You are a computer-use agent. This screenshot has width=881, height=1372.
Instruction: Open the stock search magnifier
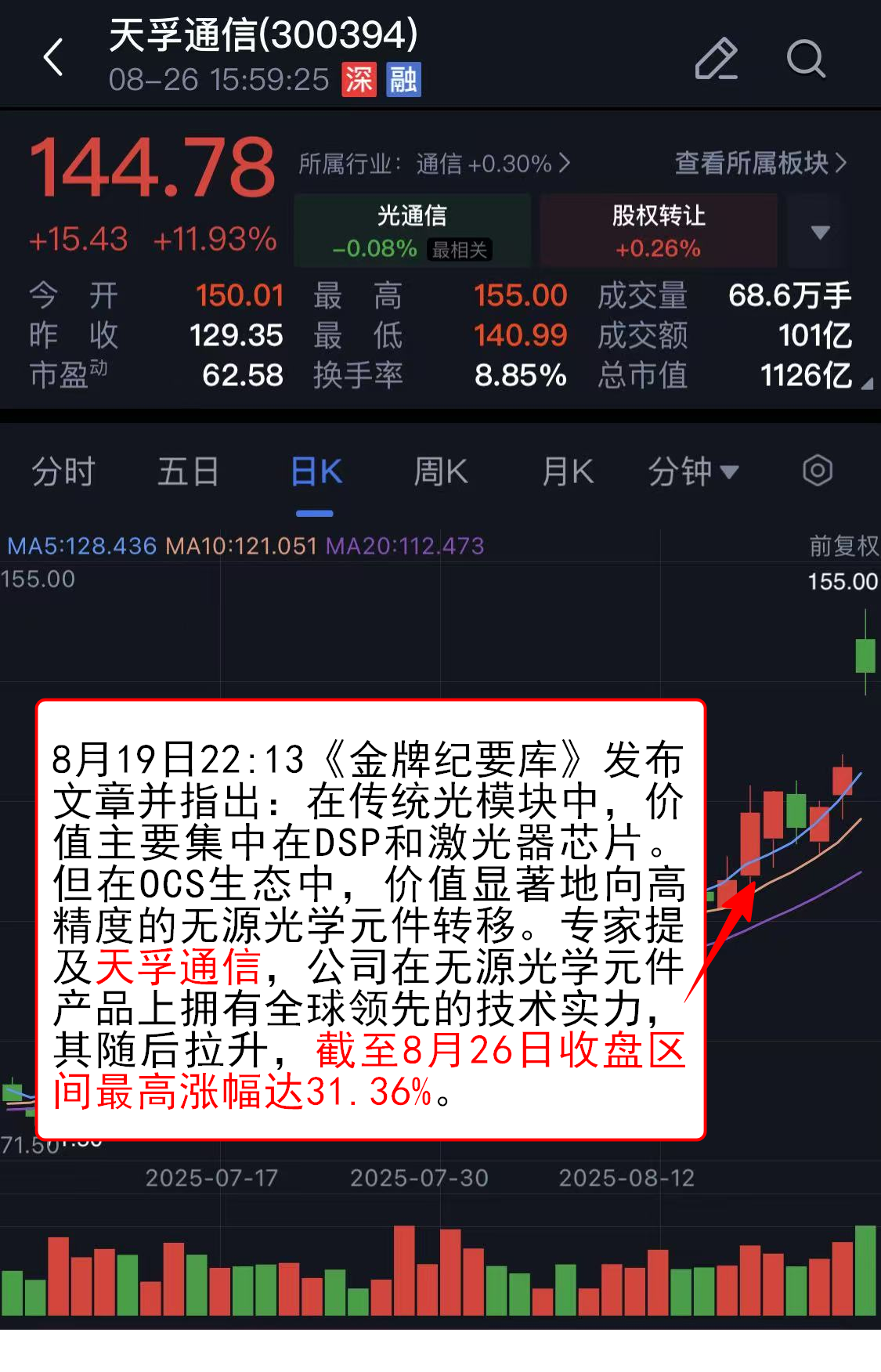click(806, 59)
